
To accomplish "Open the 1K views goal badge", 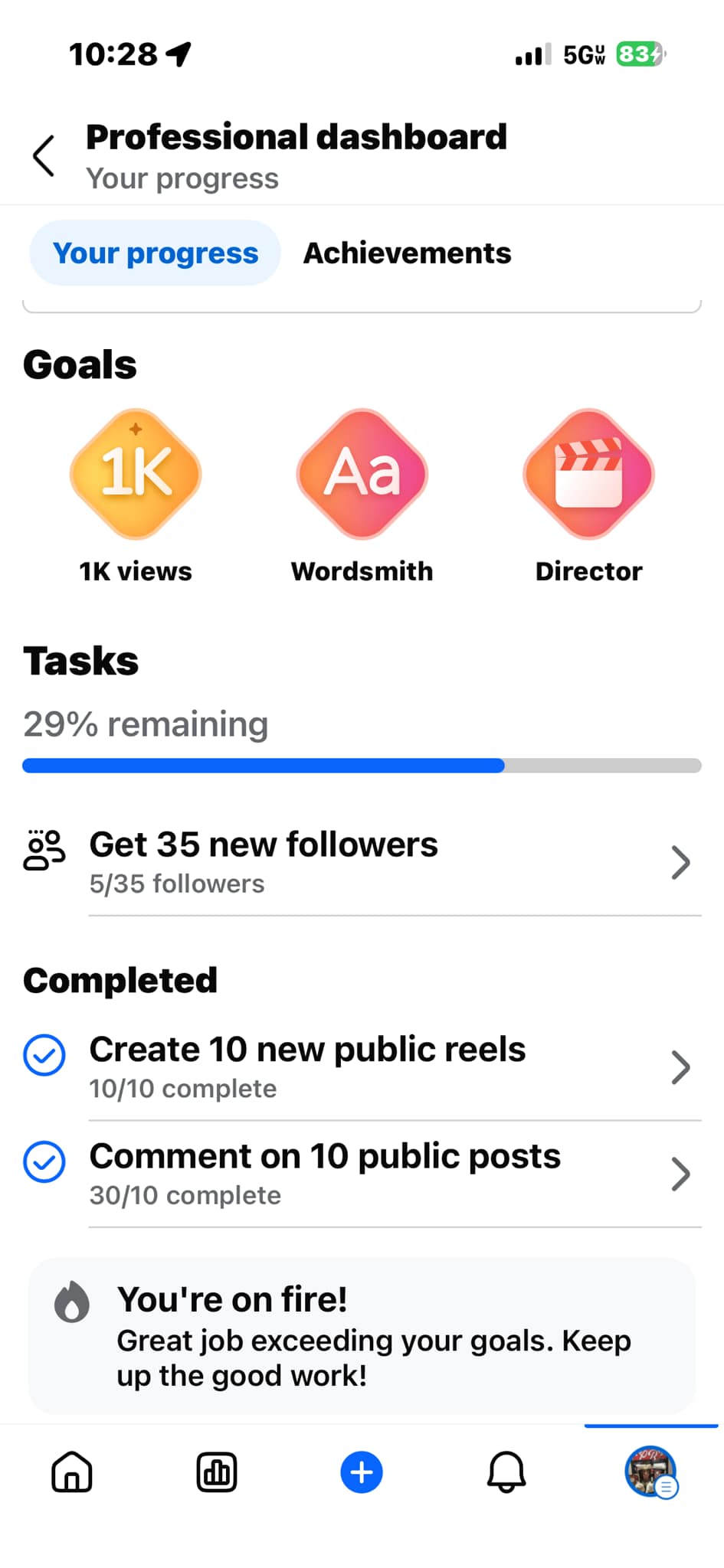I will pyautogui.click(x=136, y=474).
